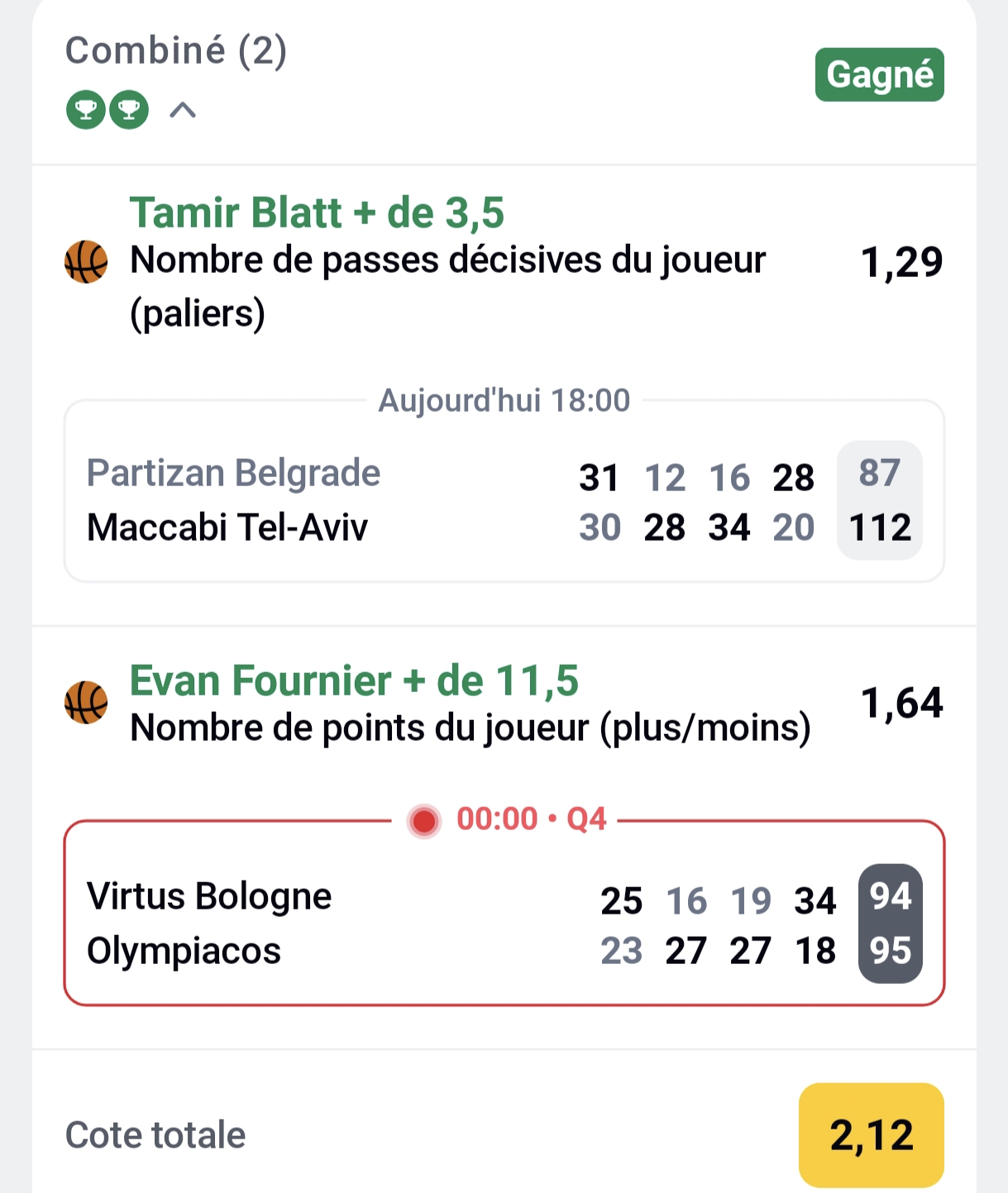Collapse the bet slip with the chevron arrow

pos(182,110)
